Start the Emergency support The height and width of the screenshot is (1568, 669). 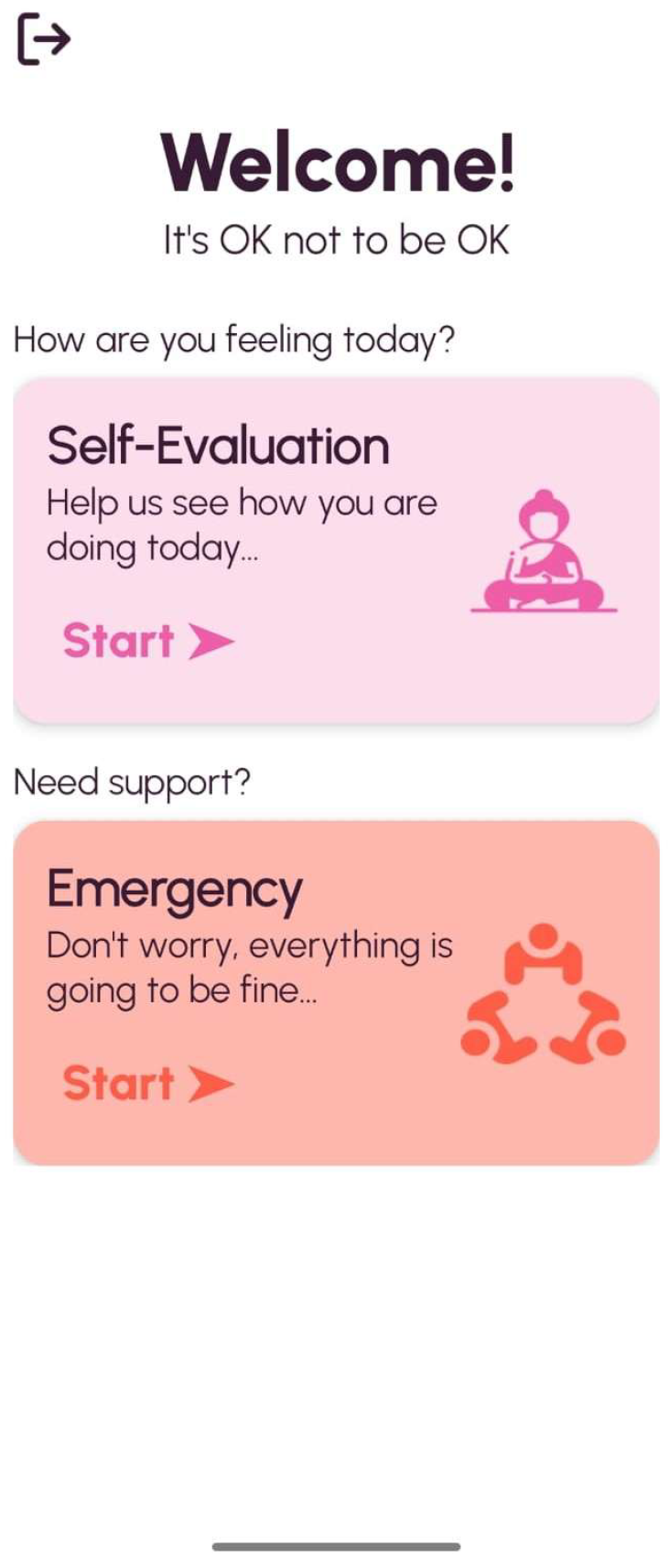pyautogui.click(x=146, y=1084)
